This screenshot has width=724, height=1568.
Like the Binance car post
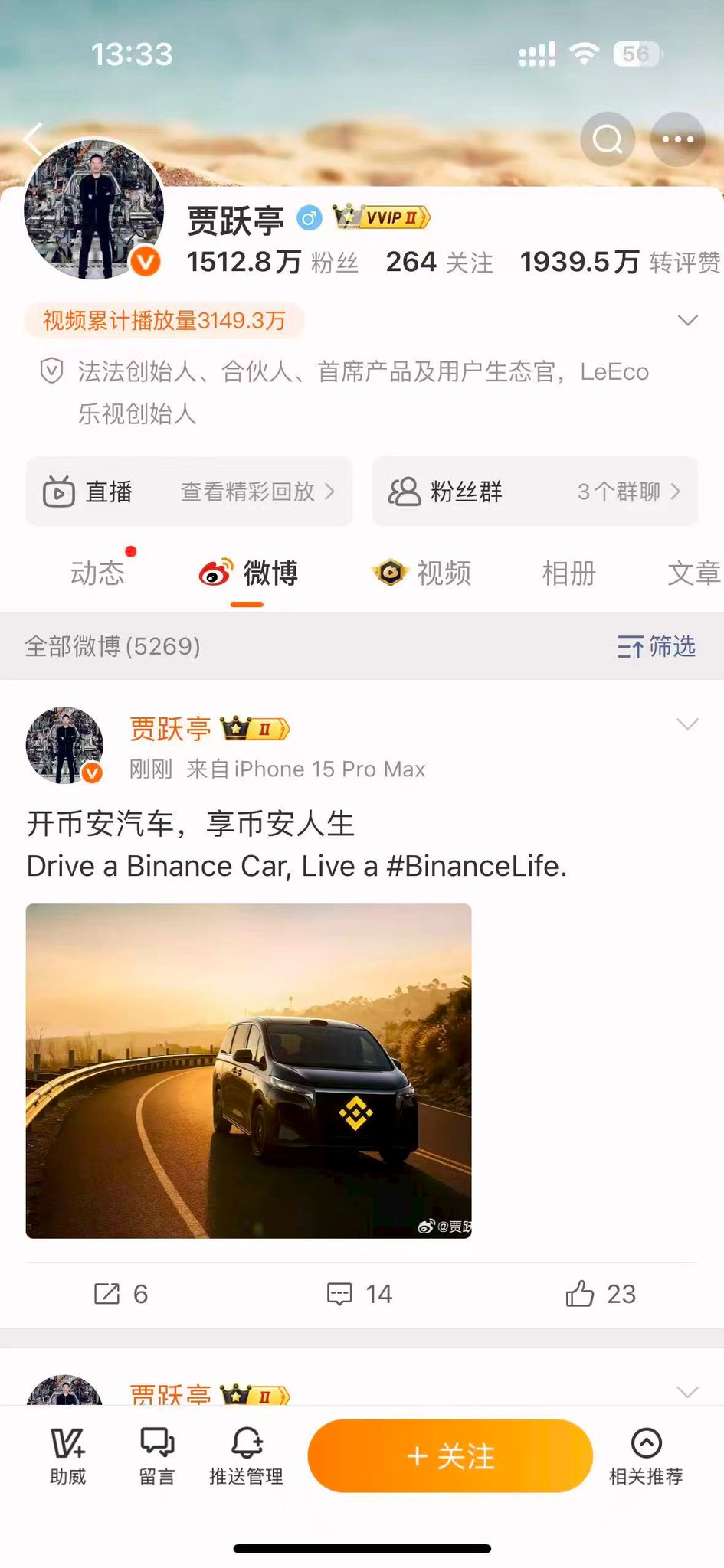coord(601,1294)
